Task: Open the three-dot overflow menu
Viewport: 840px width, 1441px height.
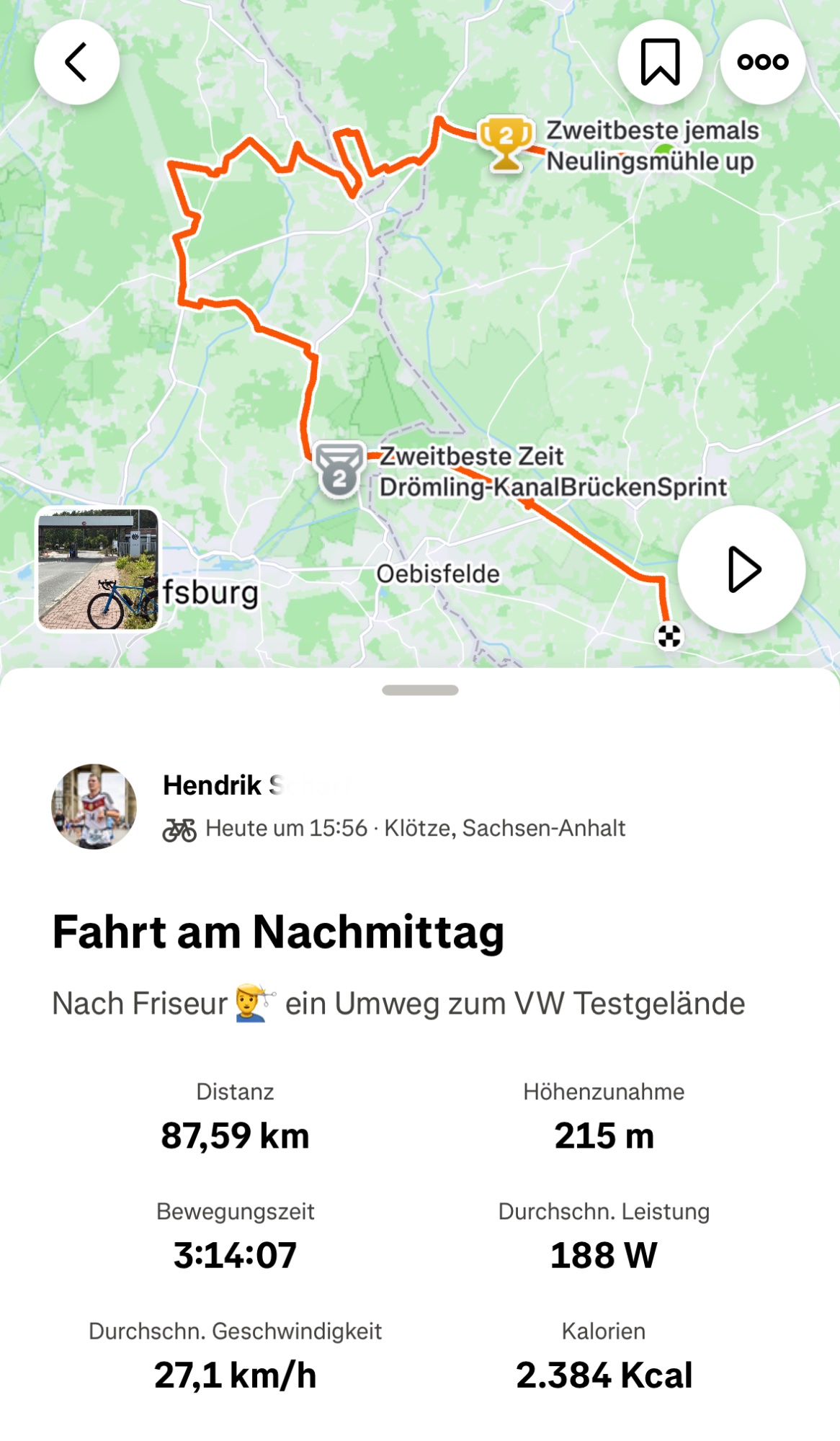Action: pyautogui.click(x=762, y=62)
